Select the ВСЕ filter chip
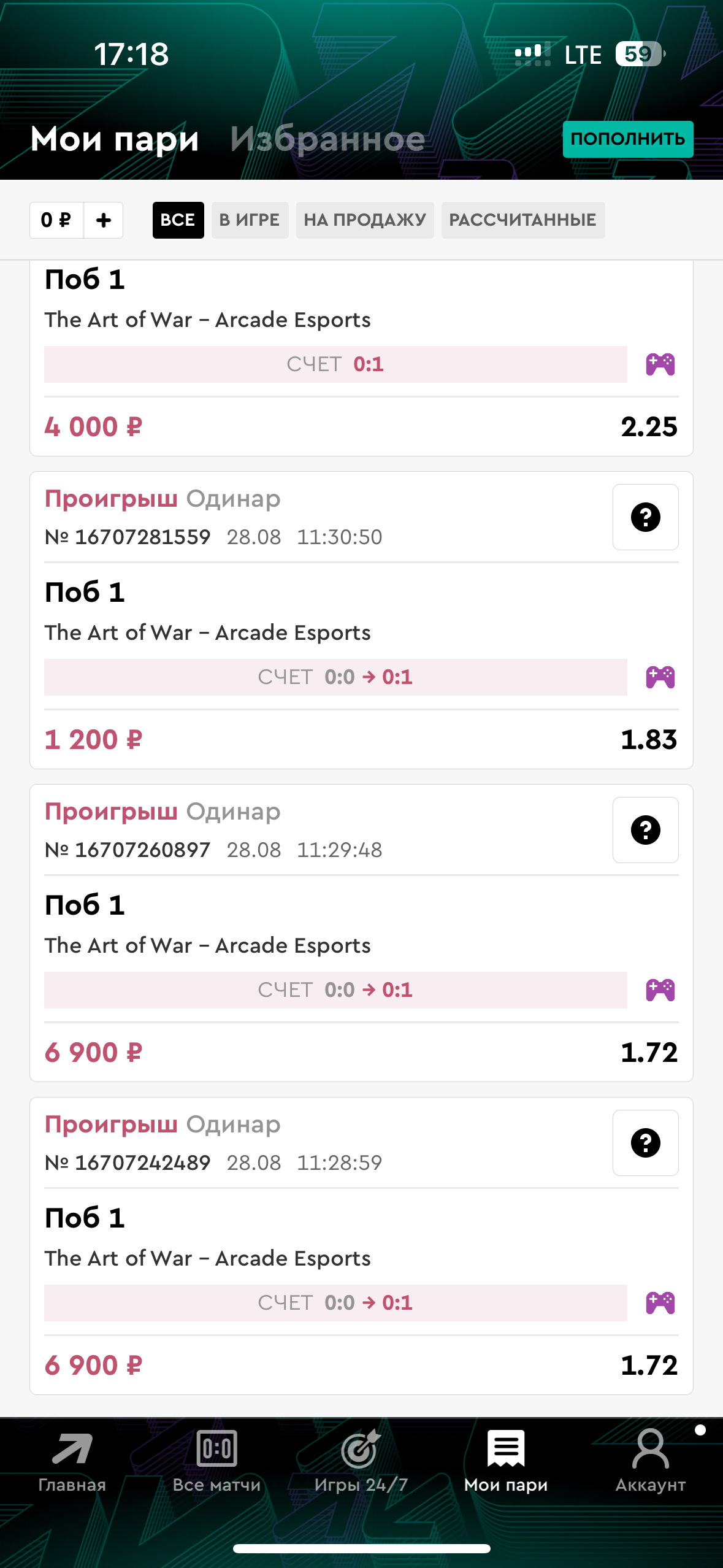723x1568 pixels. (178, 220)
